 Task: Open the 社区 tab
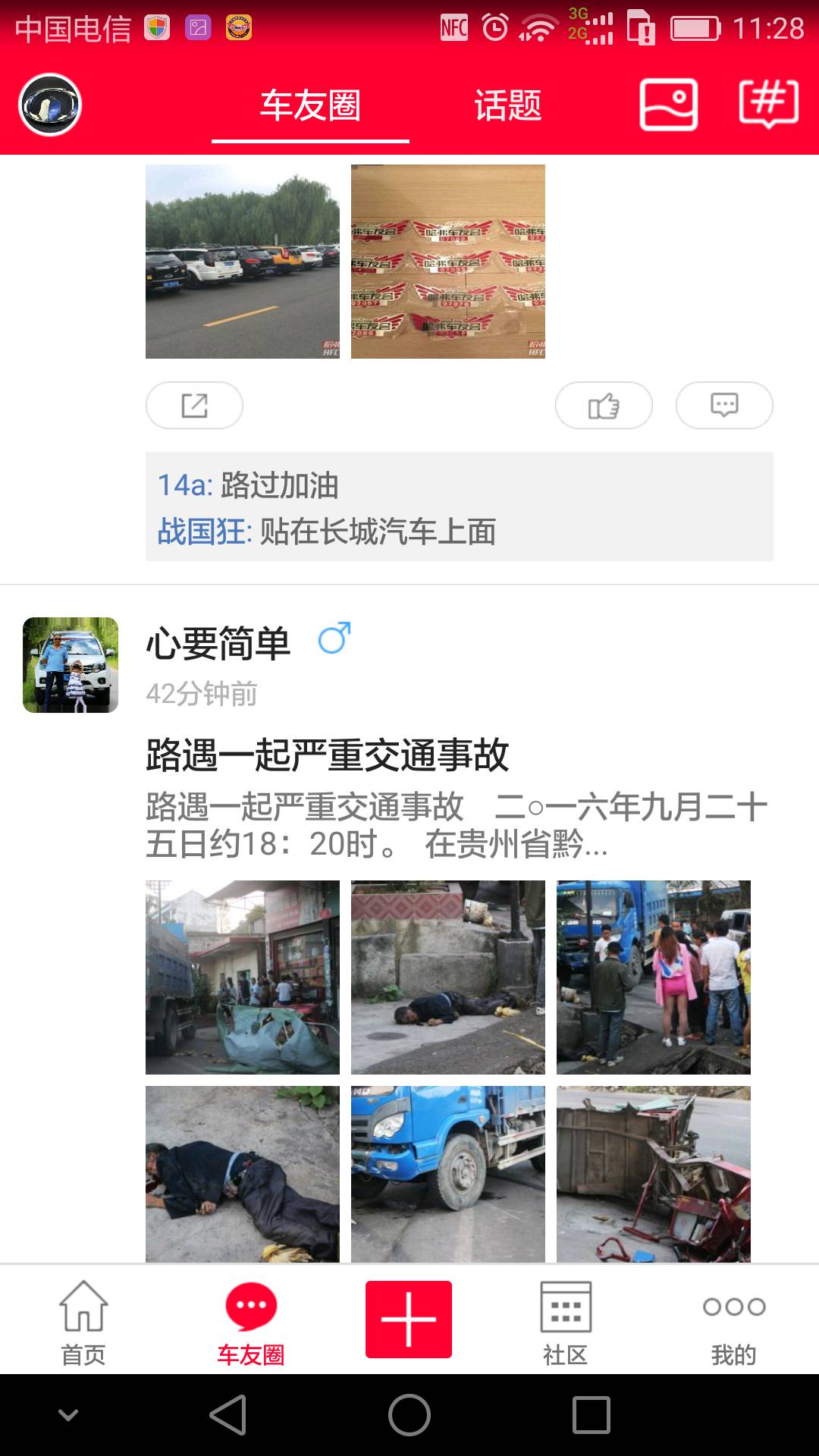tap(566, 1323)
